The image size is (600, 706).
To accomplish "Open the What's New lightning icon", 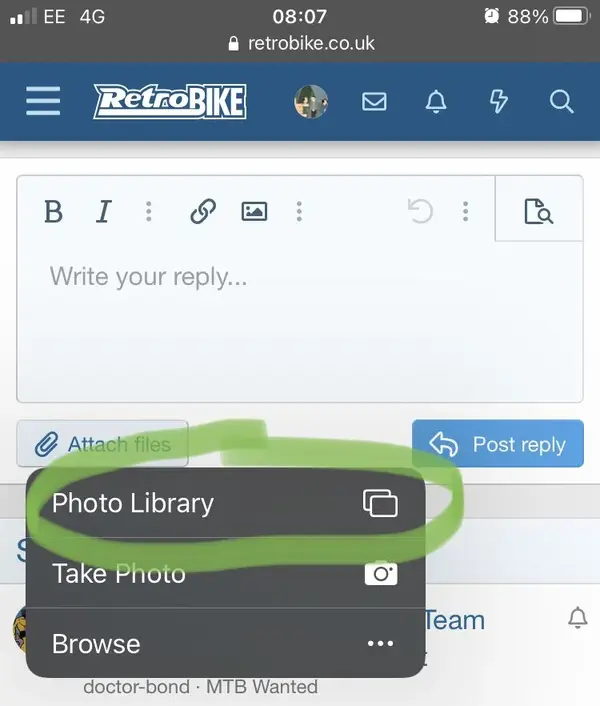I will click(x=498, y=101).
